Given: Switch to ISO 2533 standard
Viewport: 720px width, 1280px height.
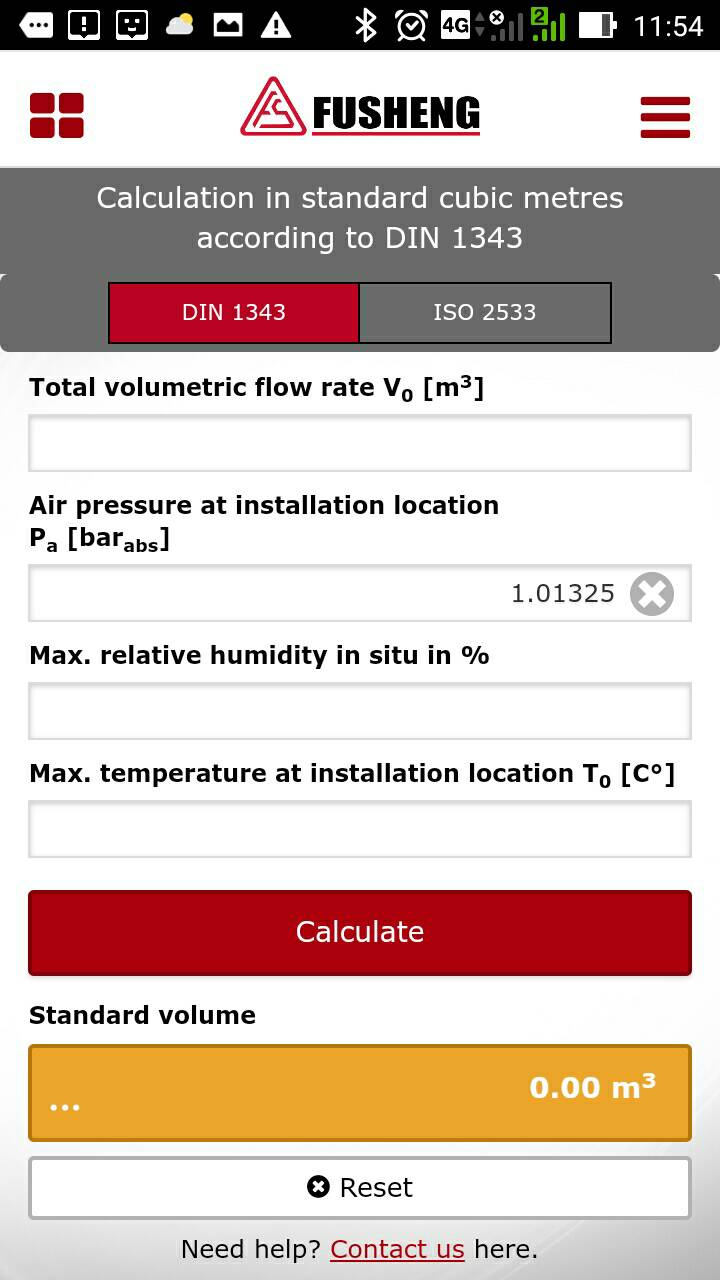Looking at the screenshot, I should pos(485,313).
